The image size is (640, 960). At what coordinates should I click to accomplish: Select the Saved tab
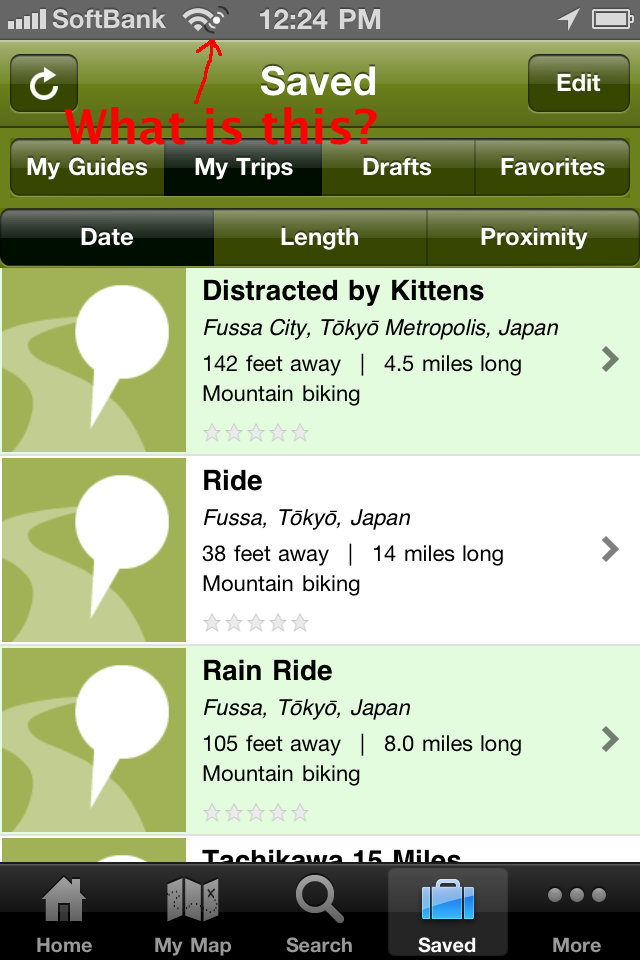[447, 914]
